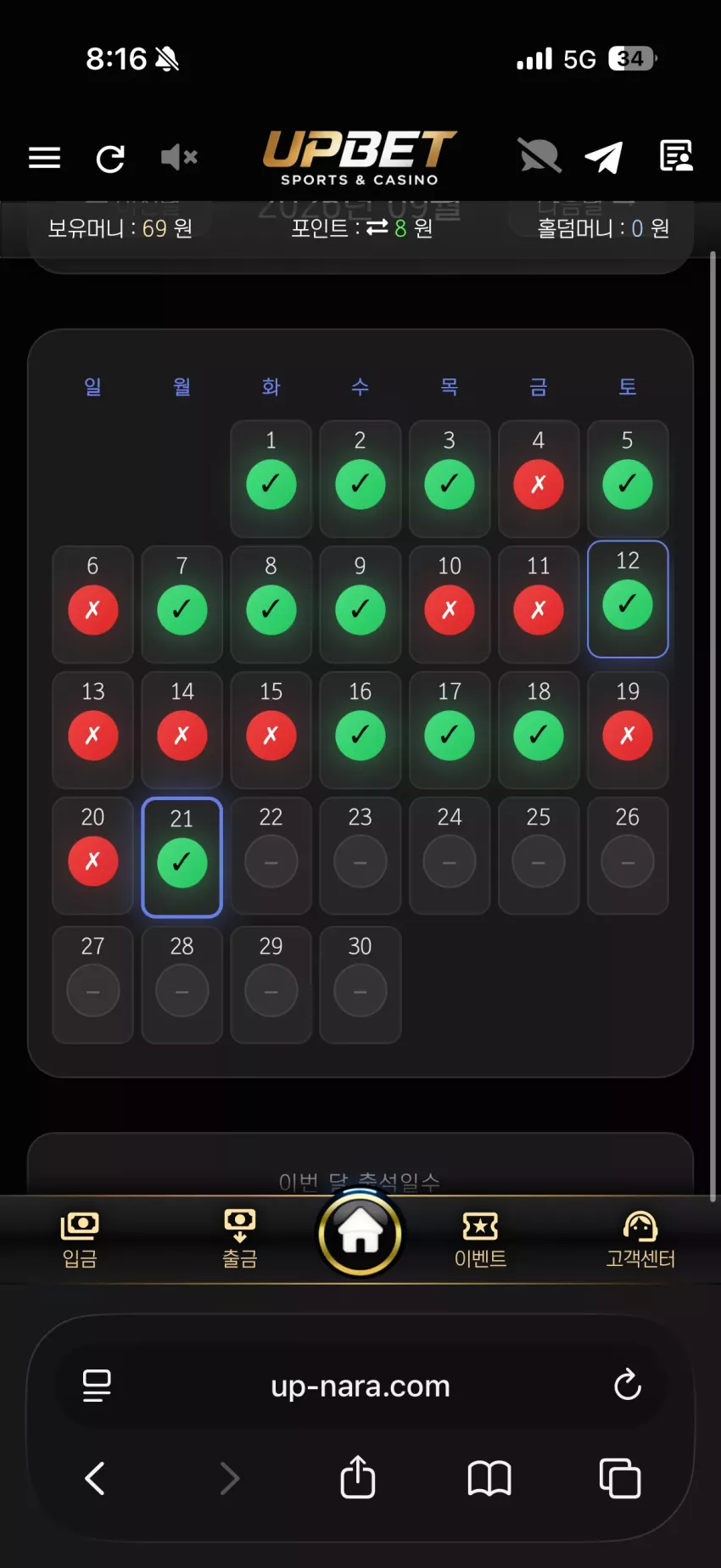Open the betting history list icon
This screenshot has width=721, height=1568.
(676, 156)
